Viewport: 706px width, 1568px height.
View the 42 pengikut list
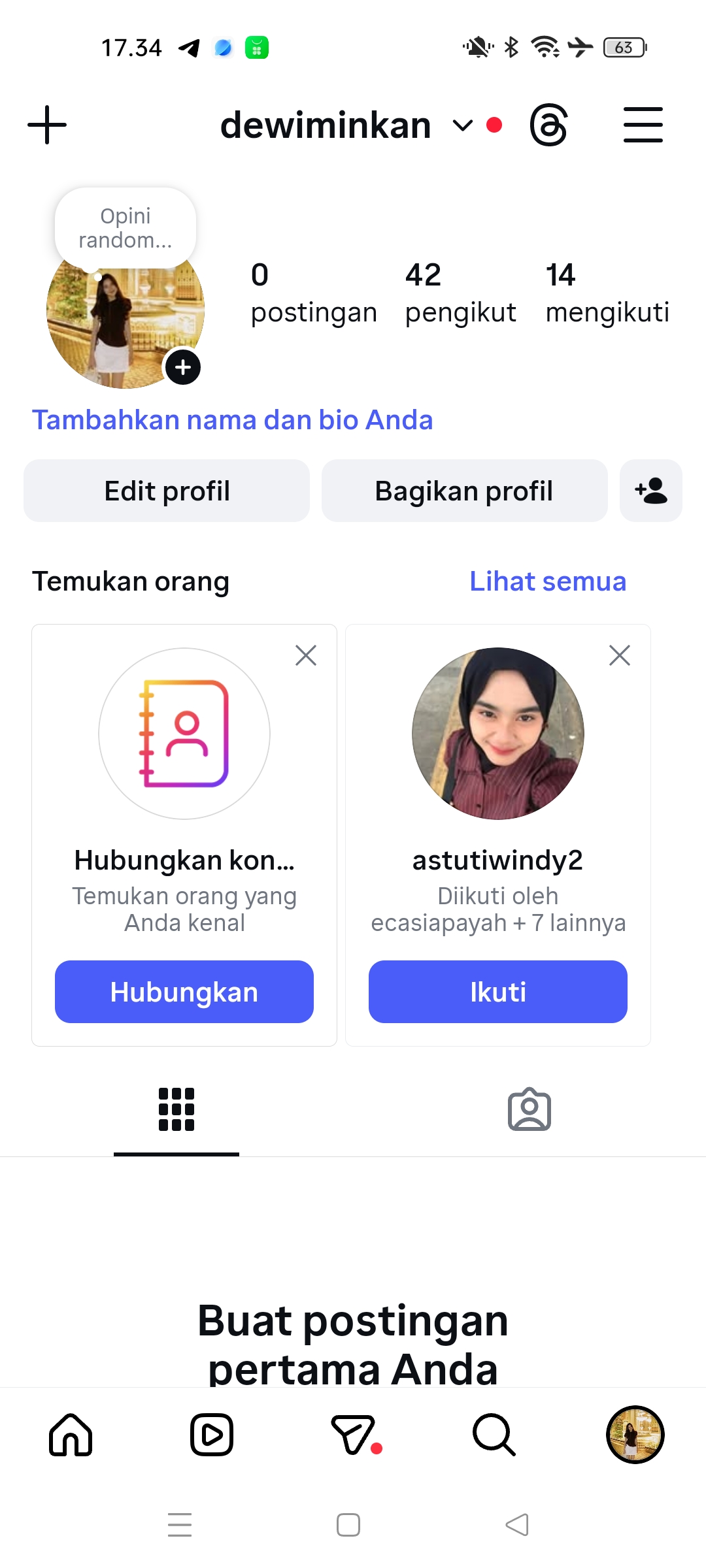tap(460, 293)
